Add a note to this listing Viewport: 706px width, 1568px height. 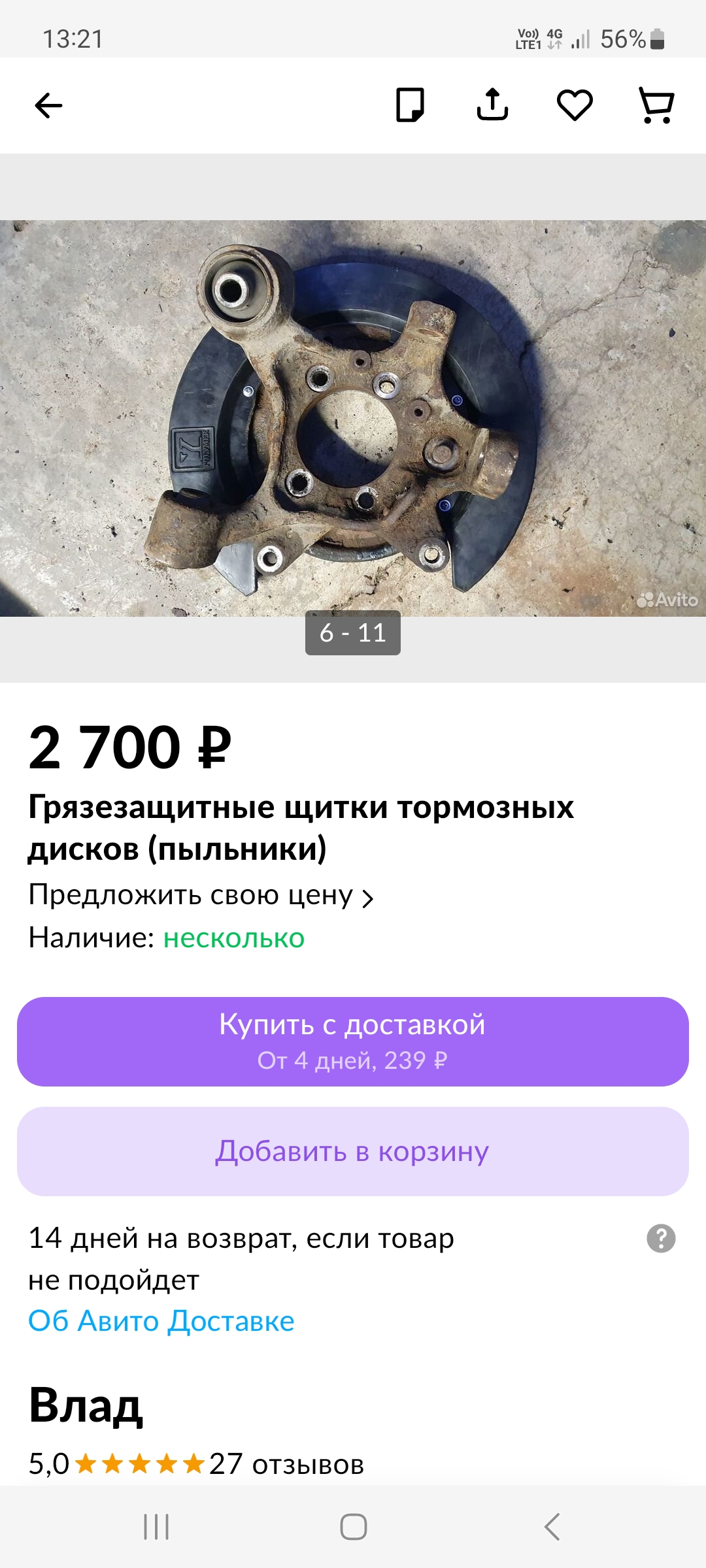coord(410,105)
